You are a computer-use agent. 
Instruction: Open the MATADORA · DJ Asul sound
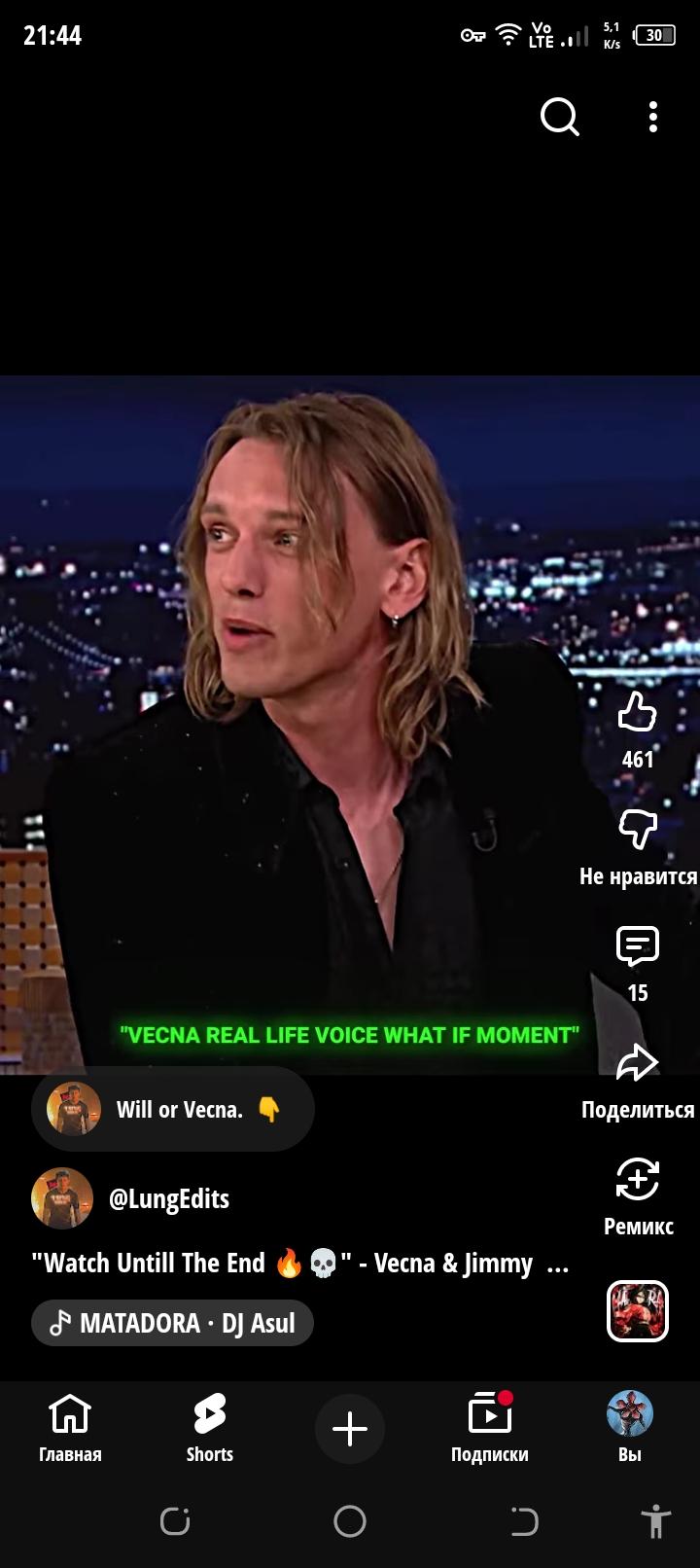[173, 1323]
